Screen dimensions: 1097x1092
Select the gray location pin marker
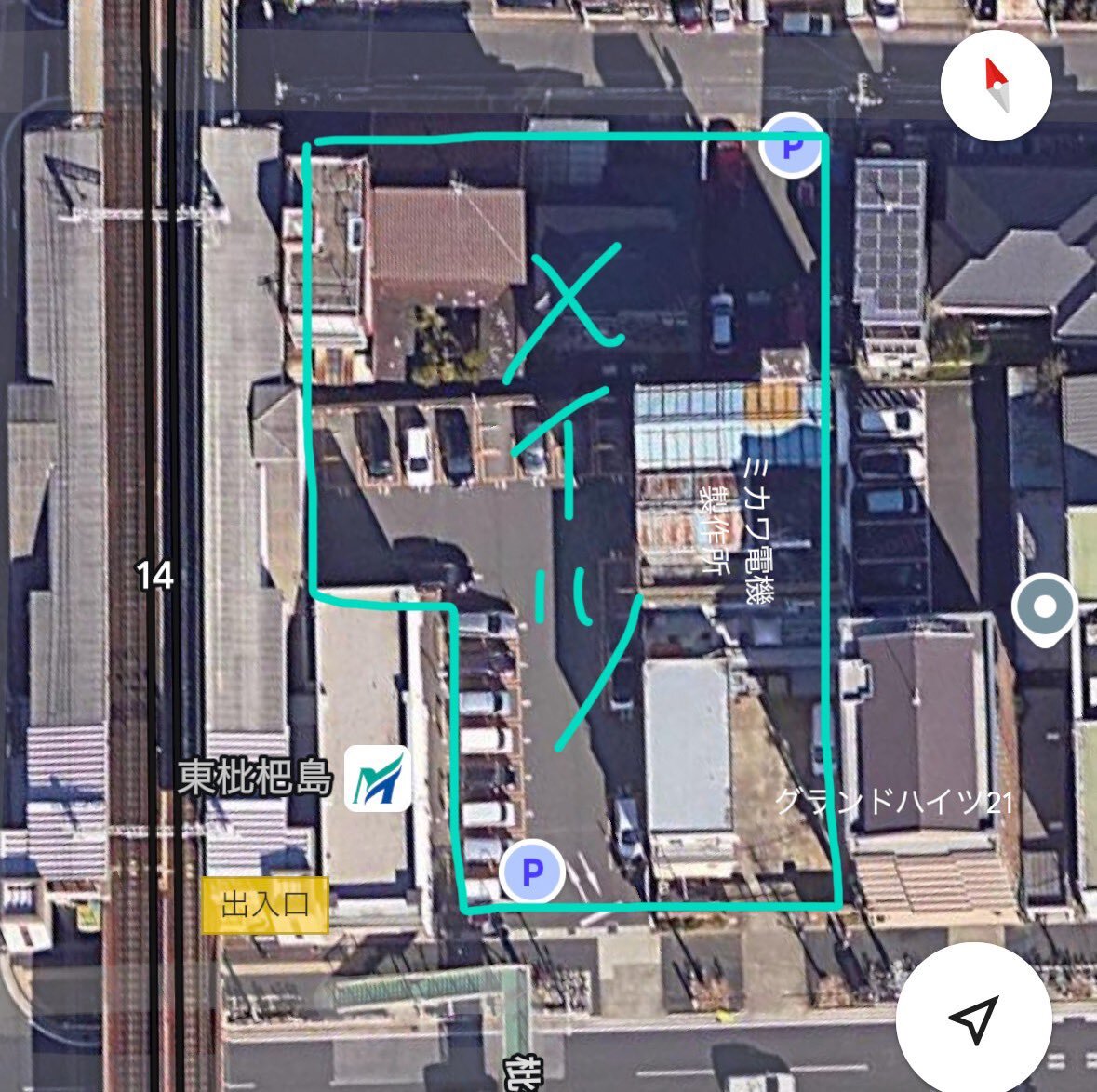(1044, 609)
